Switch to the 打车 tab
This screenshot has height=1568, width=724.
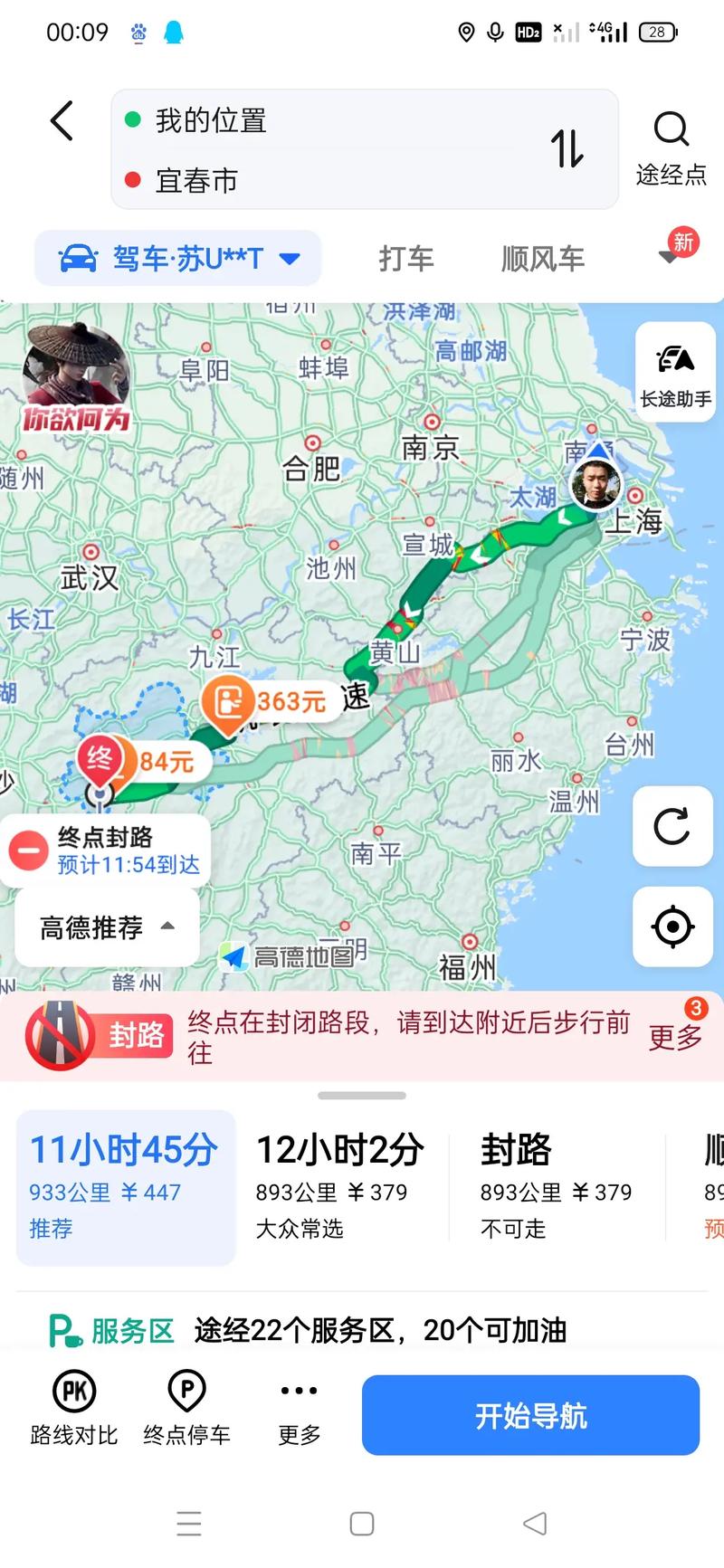click(407, 259)
